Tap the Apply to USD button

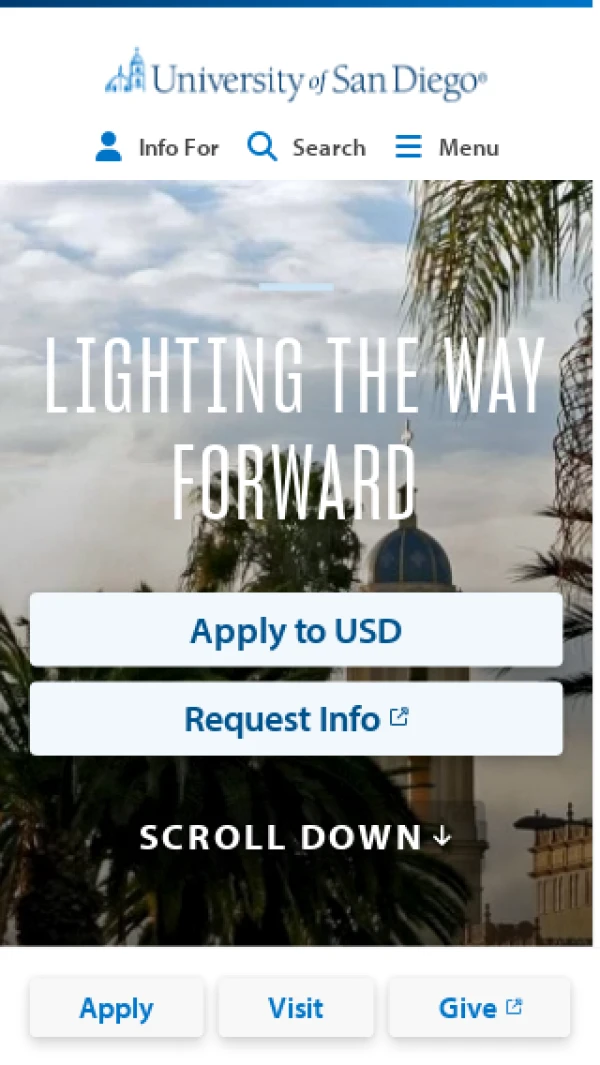296,630
